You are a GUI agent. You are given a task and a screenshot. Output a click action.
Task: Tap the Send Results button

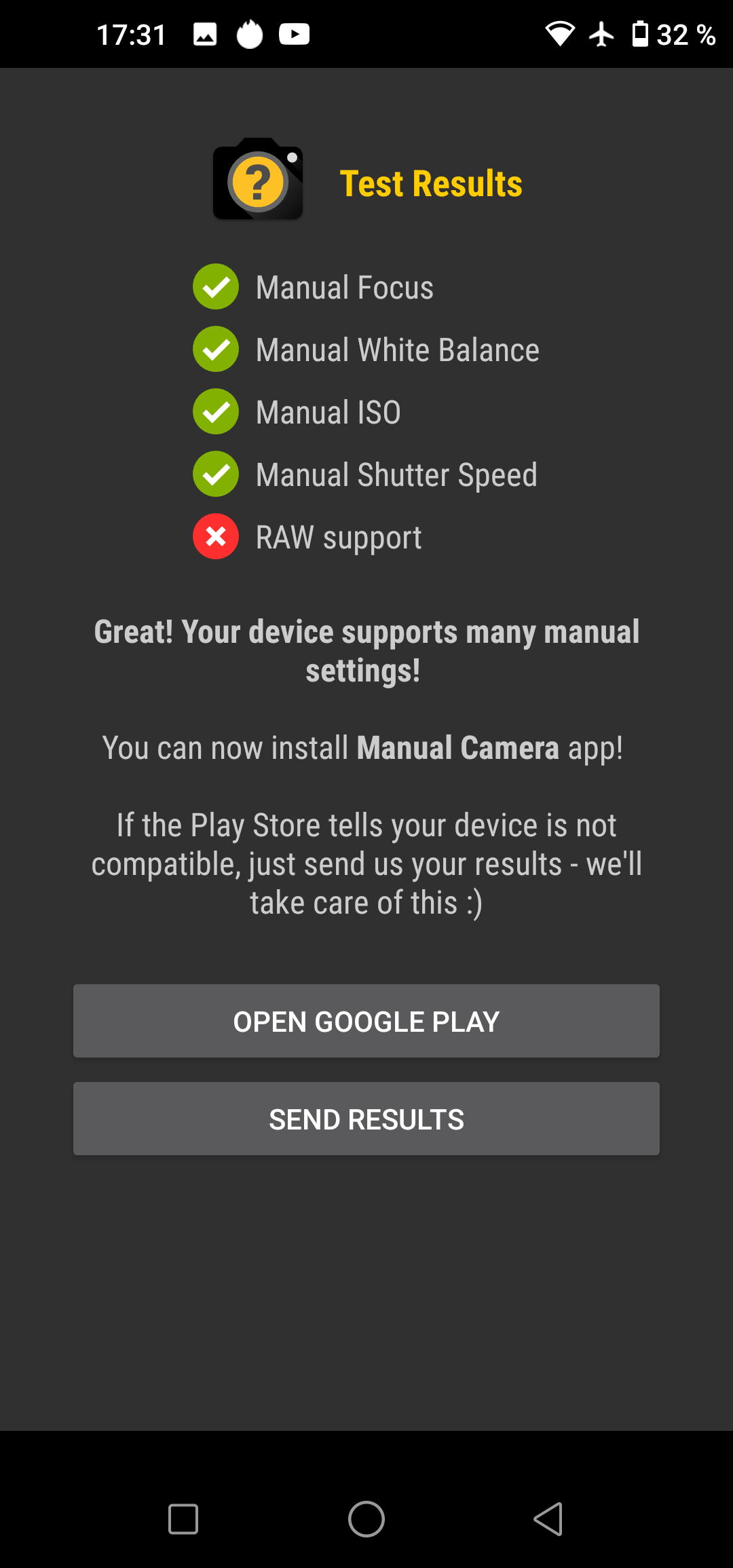click(x=366, y=1119)
